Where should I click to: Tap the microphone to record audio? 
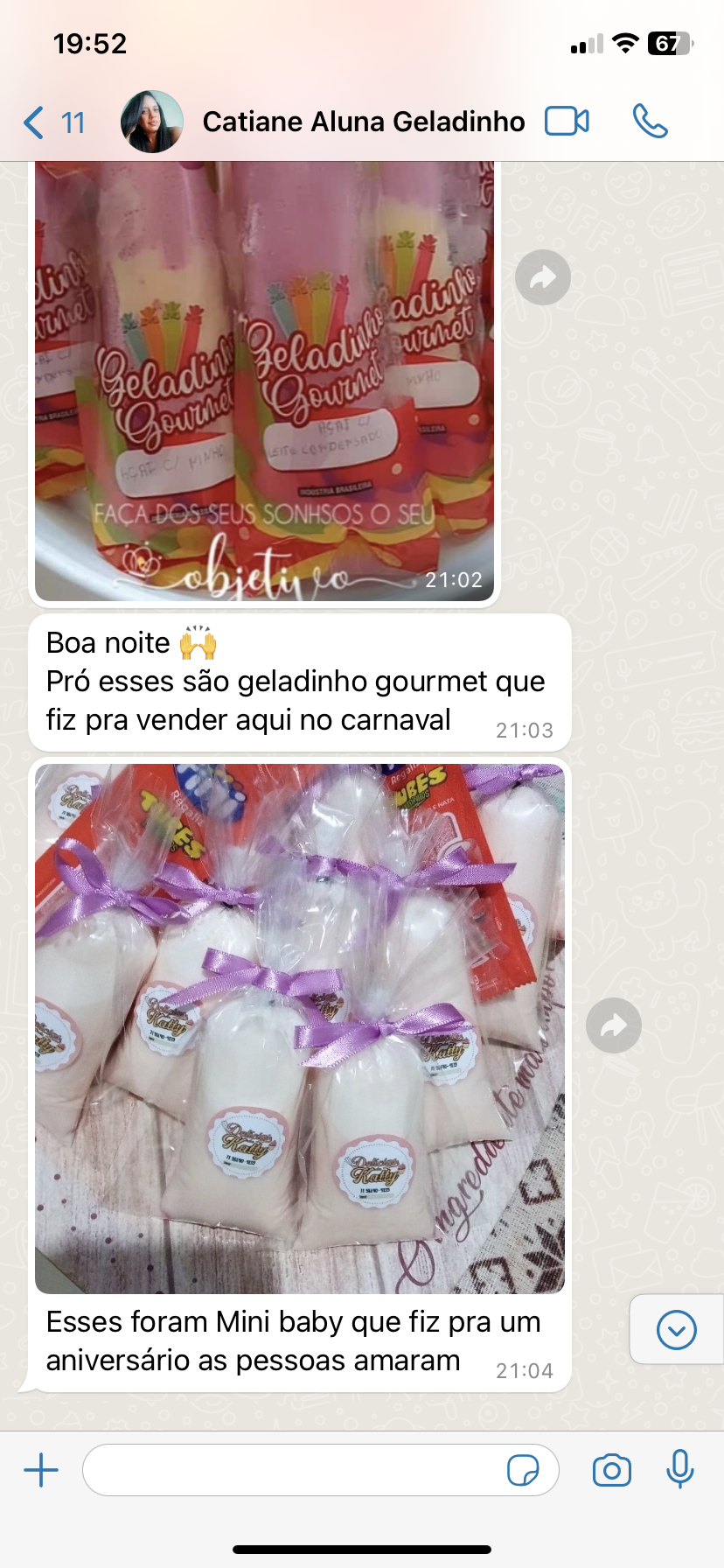tap(679, 1469)
